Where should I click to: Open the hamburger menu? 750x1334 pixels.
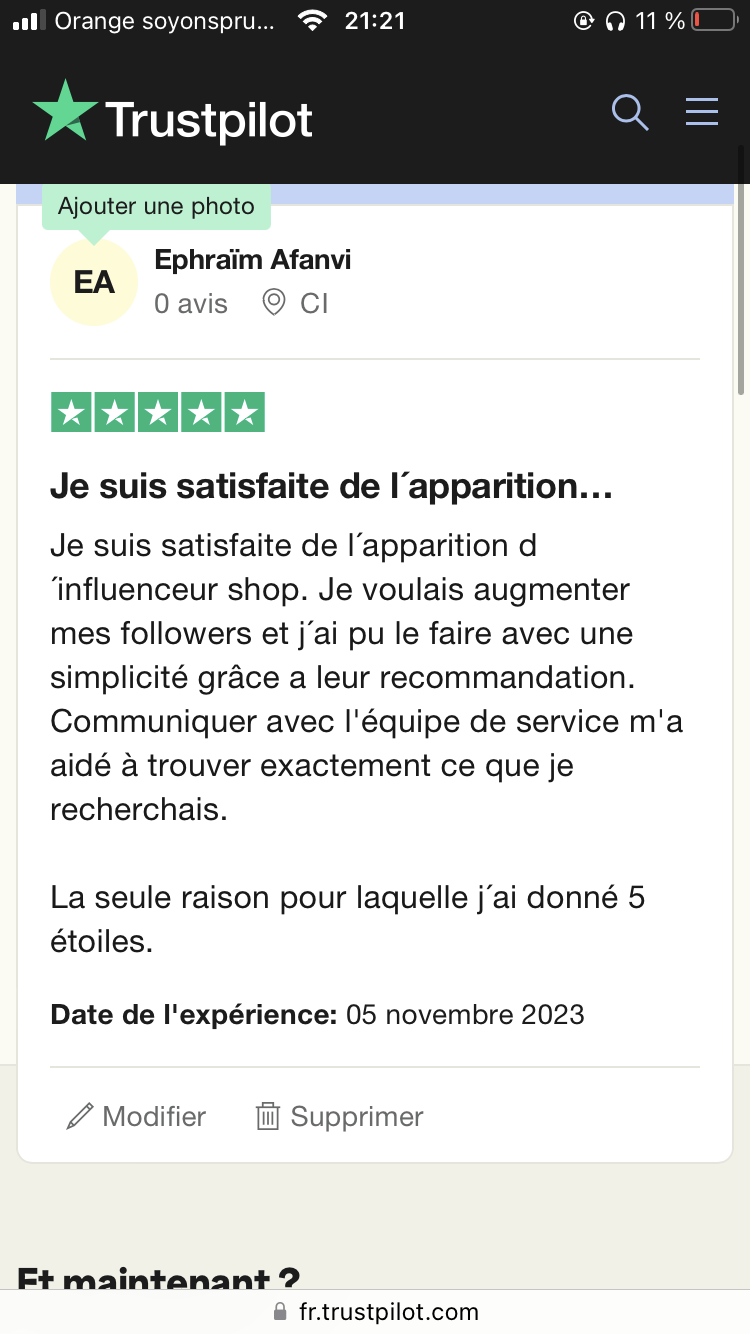pos(702,112)
